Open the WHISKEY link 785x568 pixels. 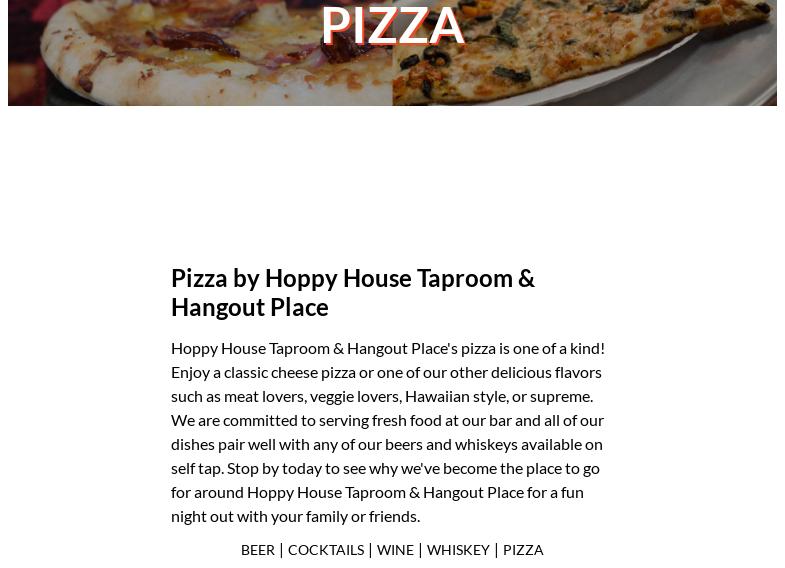click(458, 550)
